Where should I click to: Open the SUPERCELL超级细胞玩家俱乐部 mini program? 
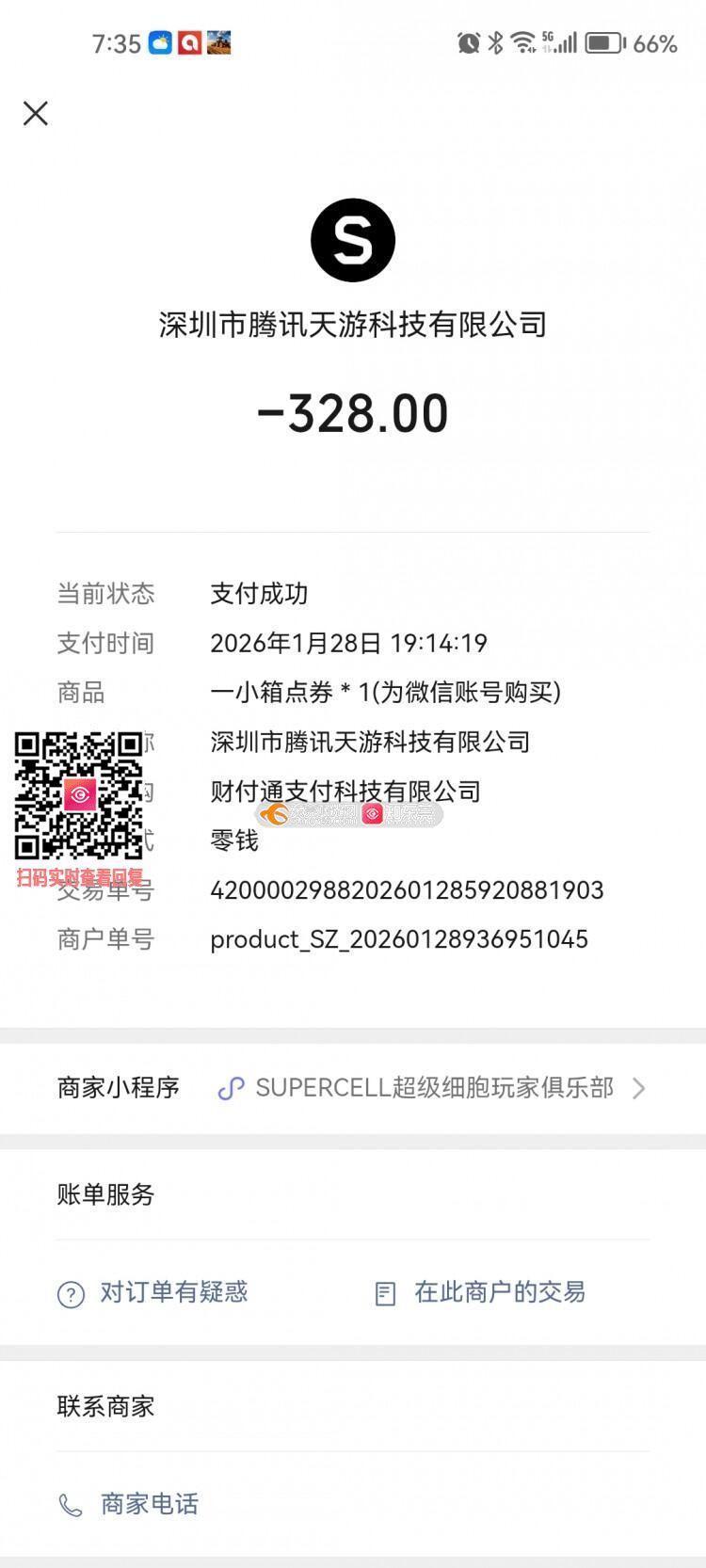coord(433,1088)
